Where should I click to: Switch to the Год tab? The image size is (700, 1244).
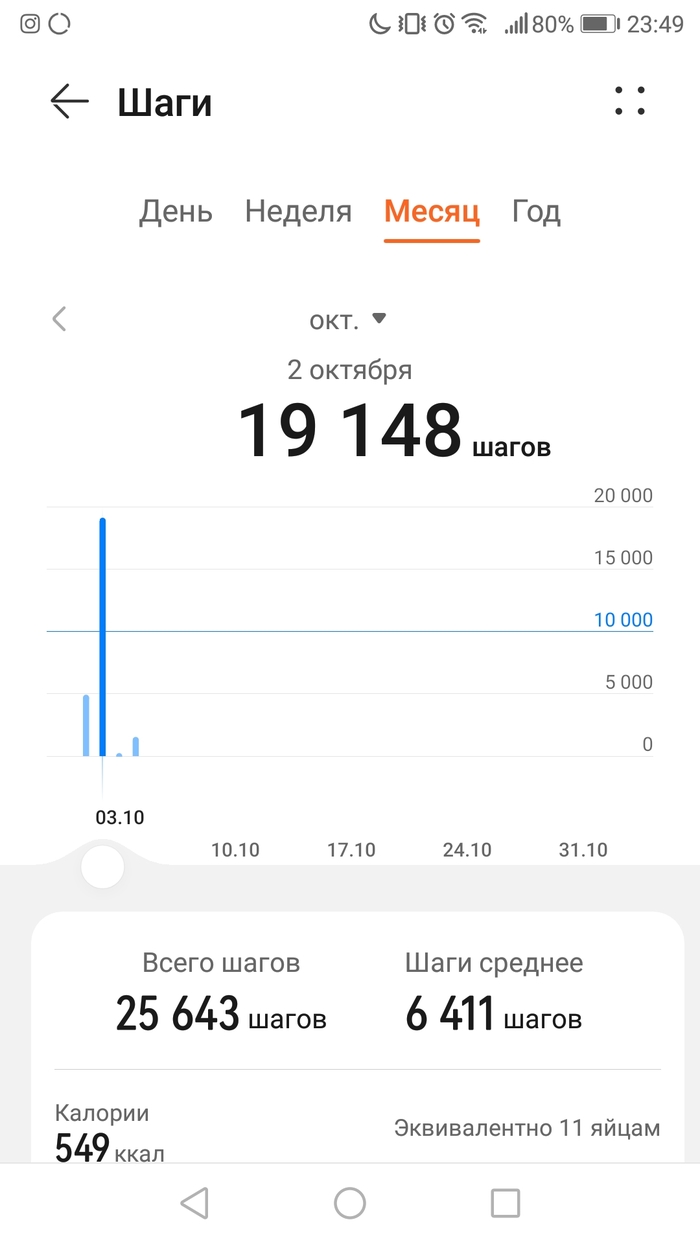[x=536, y=212]
